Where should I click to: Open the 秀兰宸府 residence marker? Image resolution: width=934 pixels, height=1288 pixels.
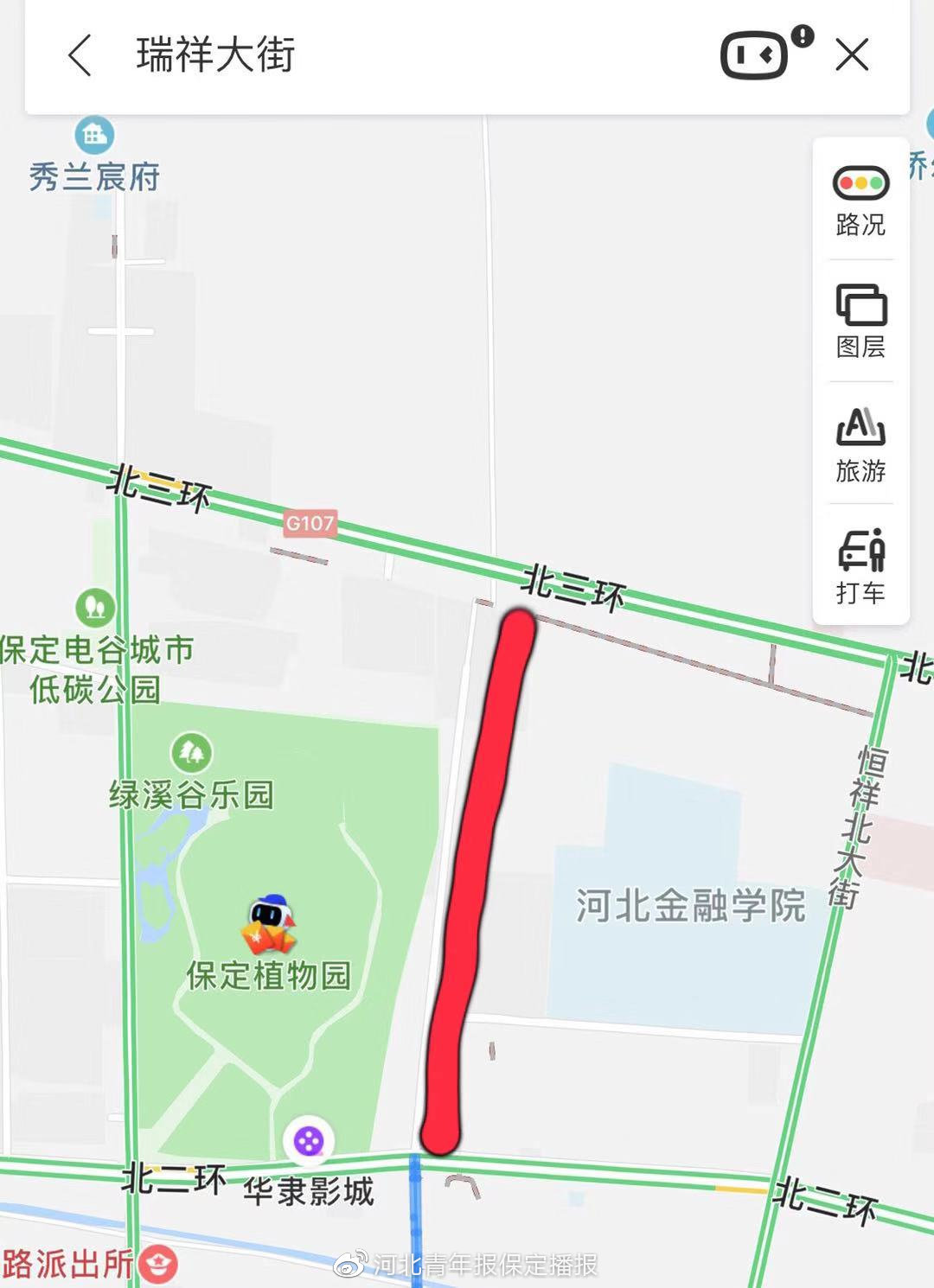click(x=94, y=136)
